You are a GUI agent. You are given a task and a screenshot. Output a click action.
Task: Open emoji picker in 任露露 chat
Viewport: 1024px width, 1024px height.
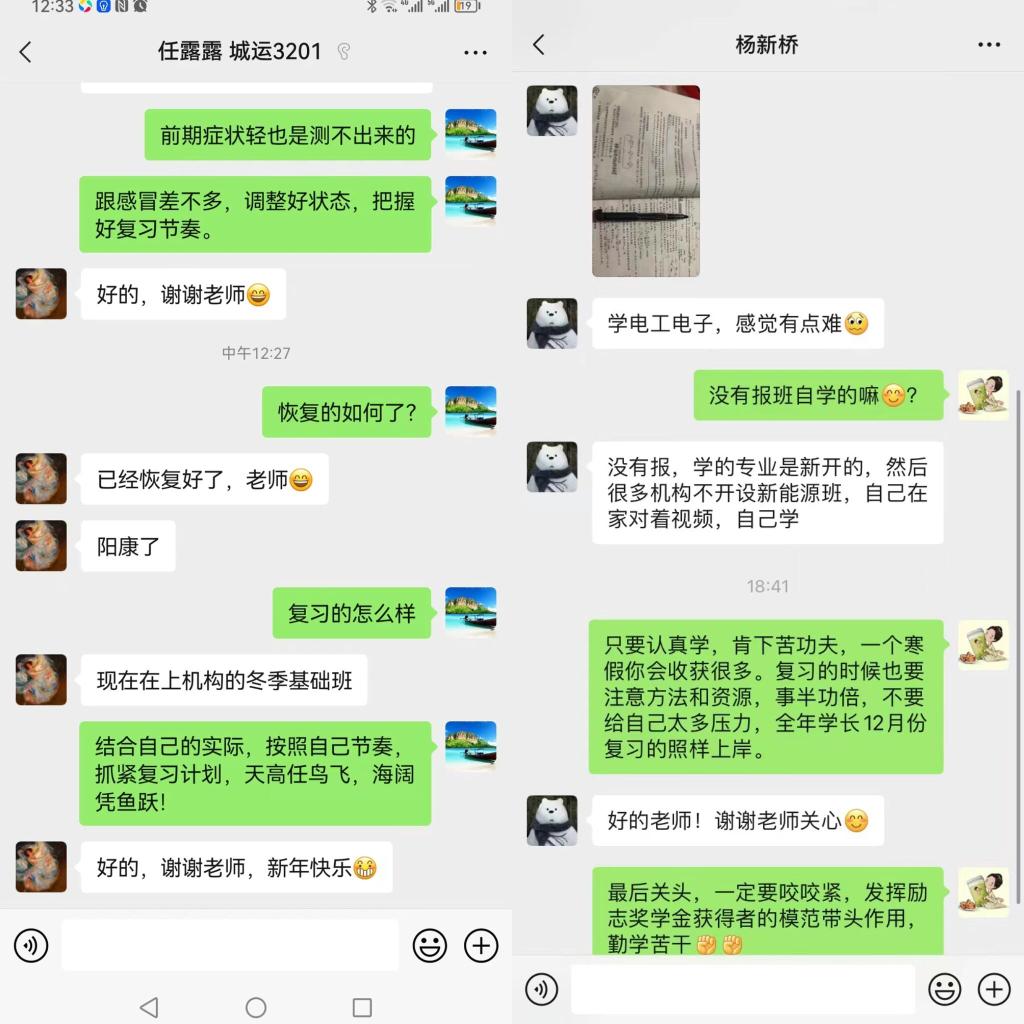pyautogui.click(x=430, y=945)
